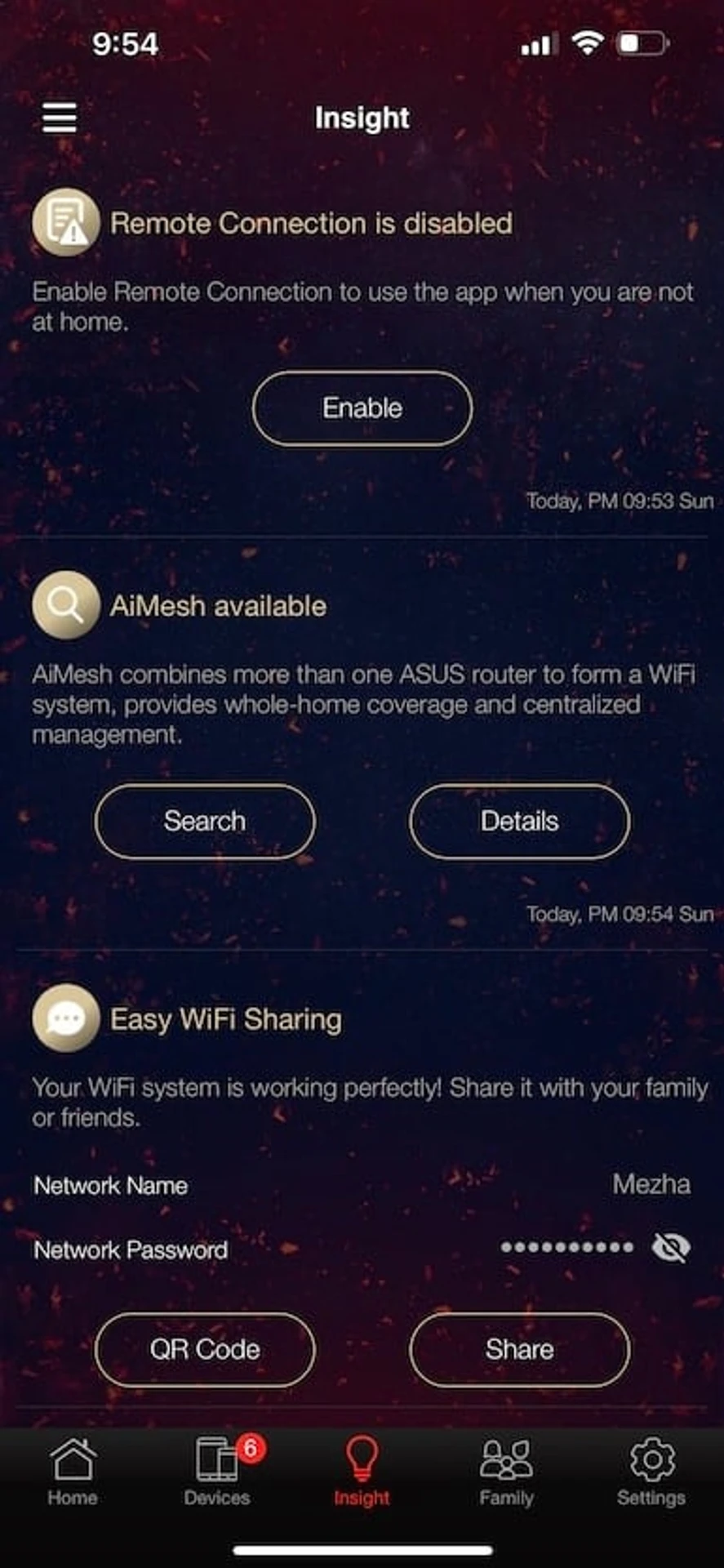Enable Remote Connection

[x=362, y=408]
